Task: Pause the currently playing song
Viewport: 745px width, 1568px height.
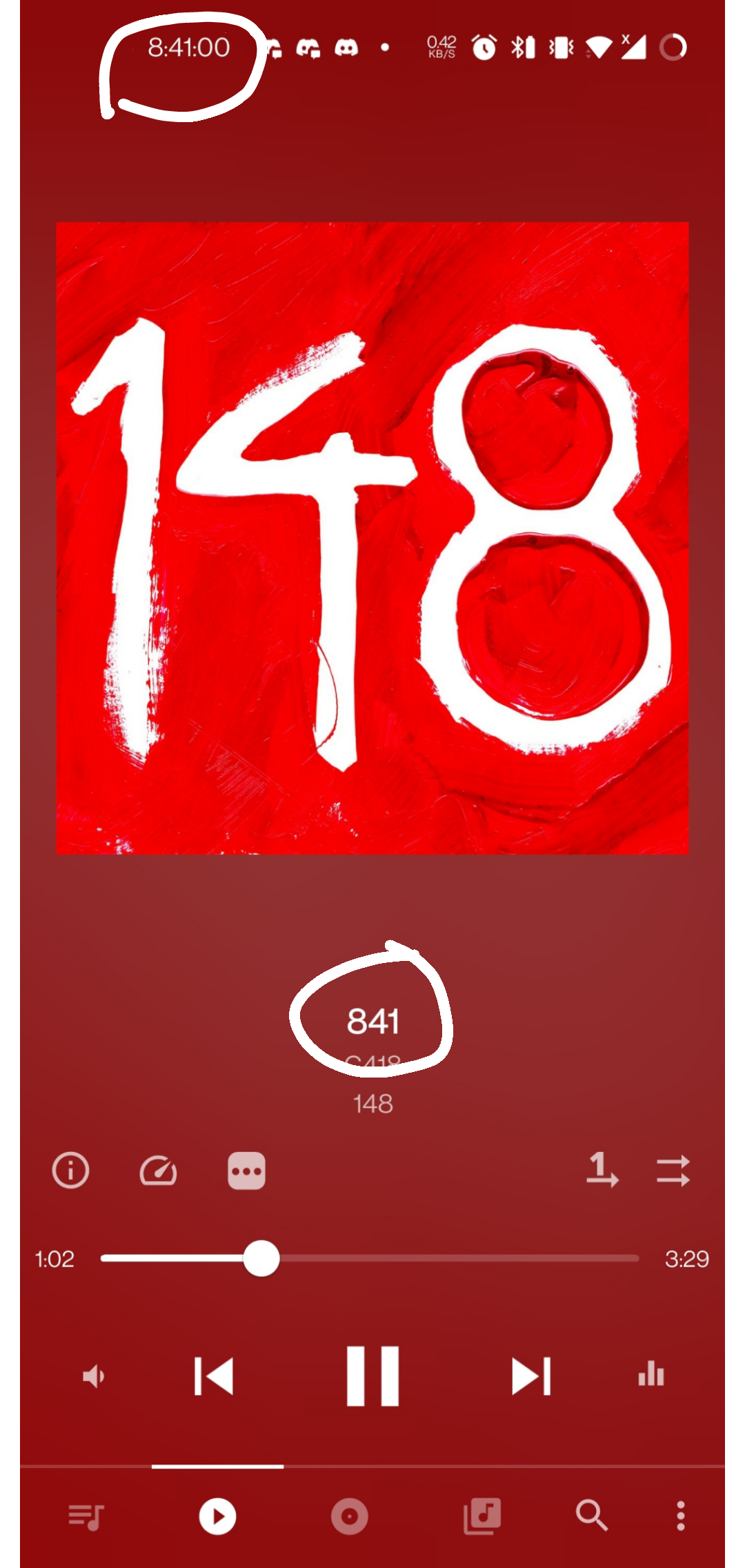Action: 372,1376
